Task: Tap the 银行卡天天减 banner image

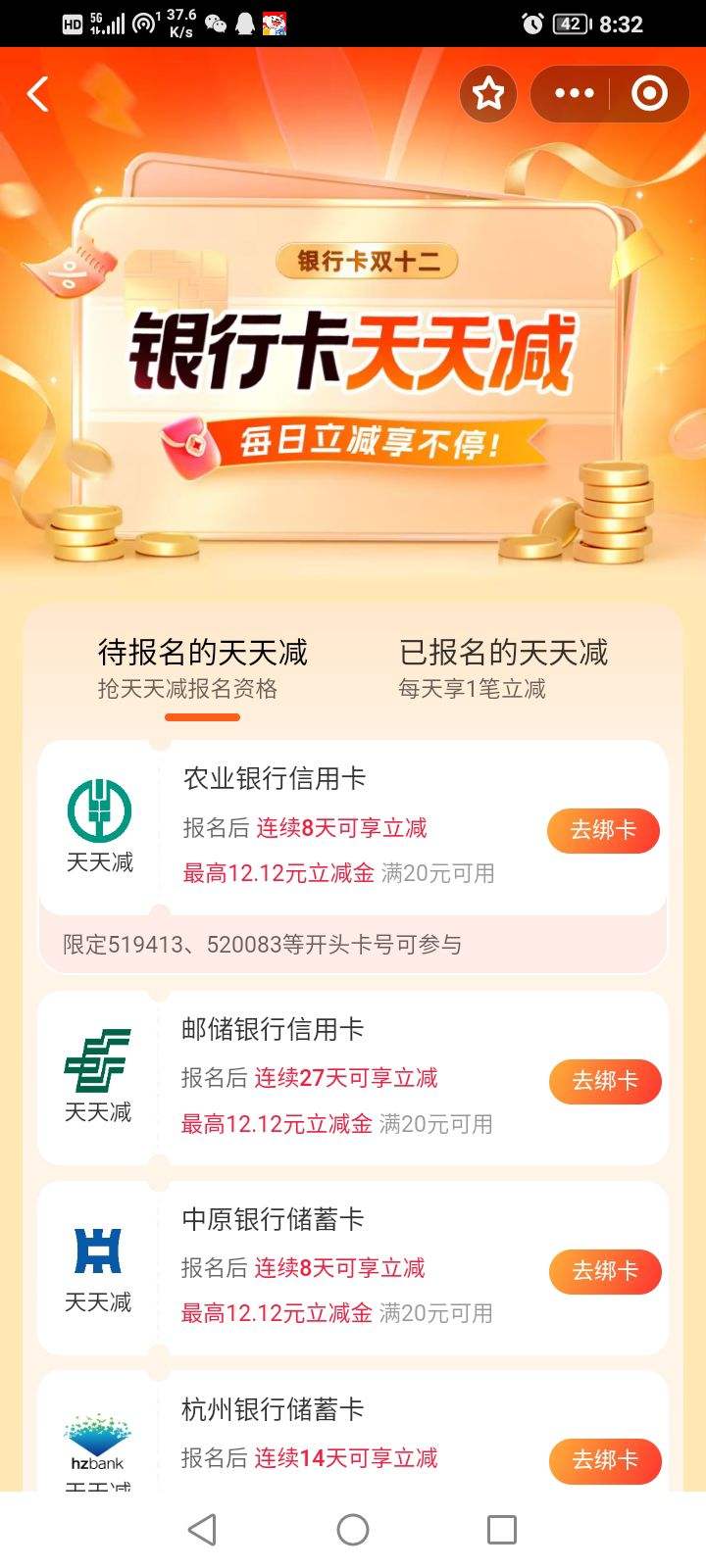Action: (353, 353)
